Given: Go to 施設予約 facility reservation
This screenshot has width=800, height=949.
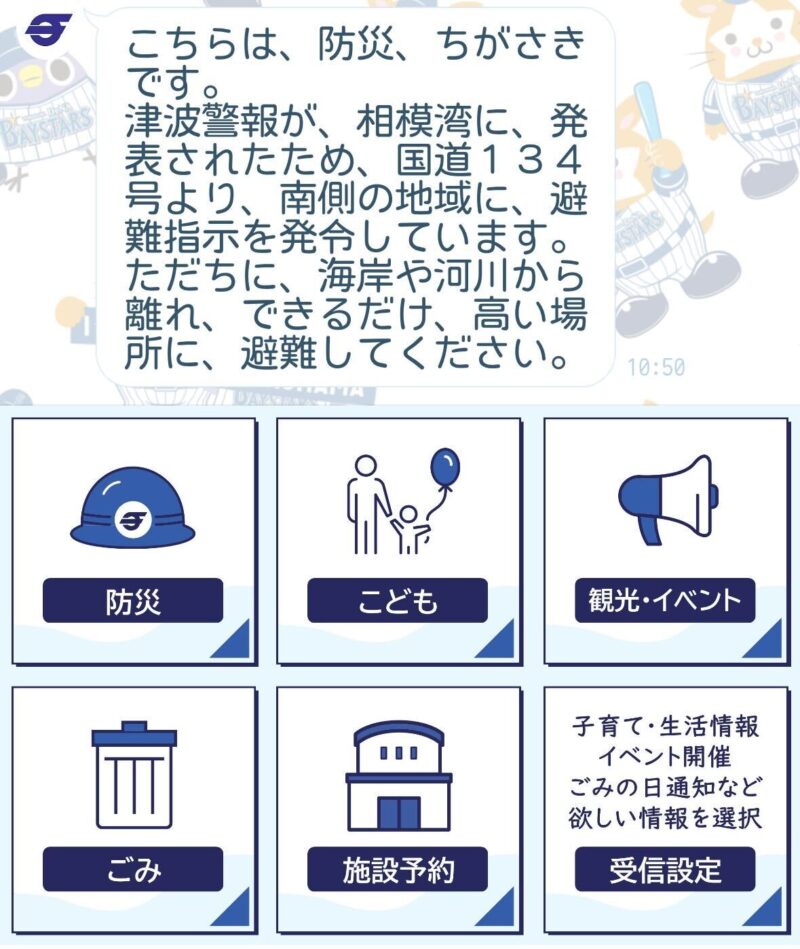Looking at the screenshot, I should tap(398, 808).
